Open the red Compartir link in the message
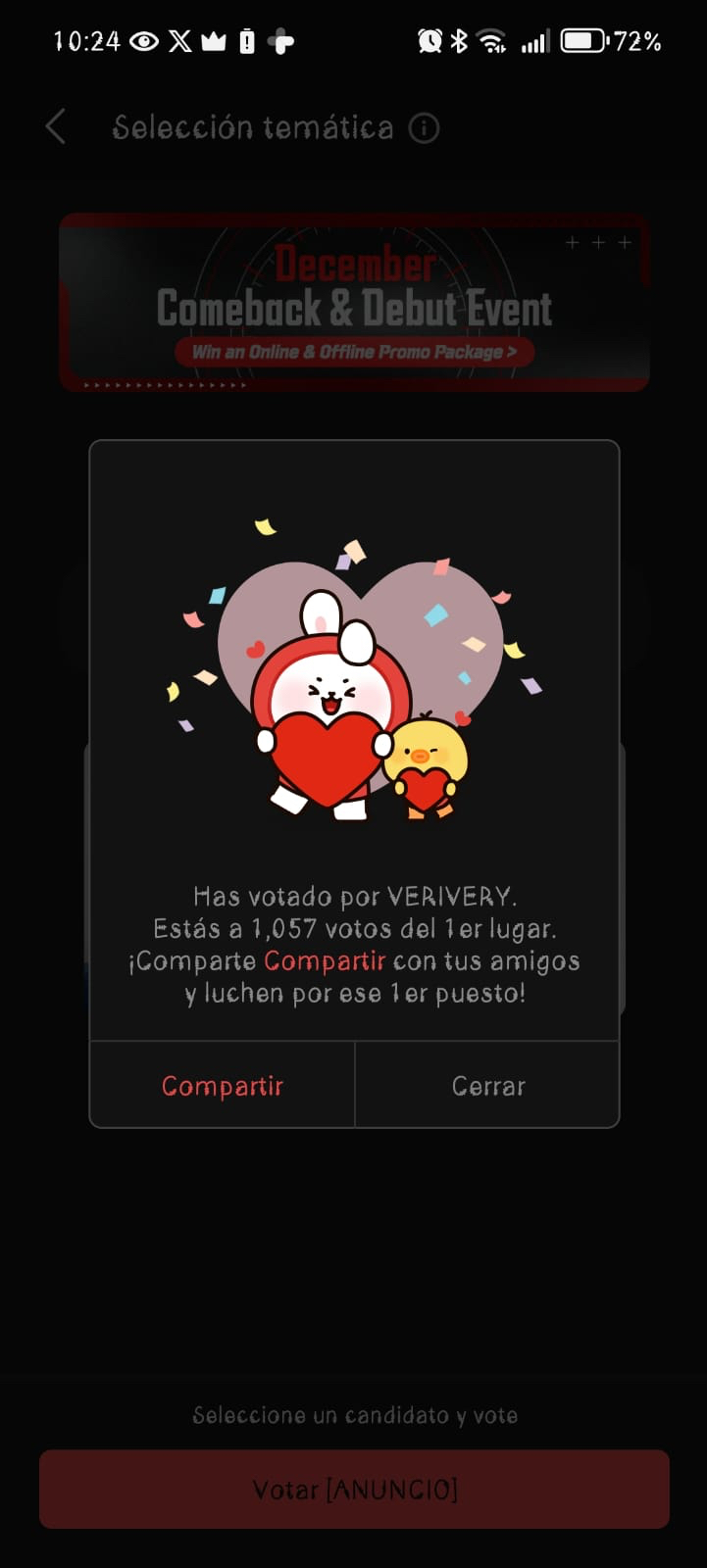The image size is (707, 1568). coord(324,961)
